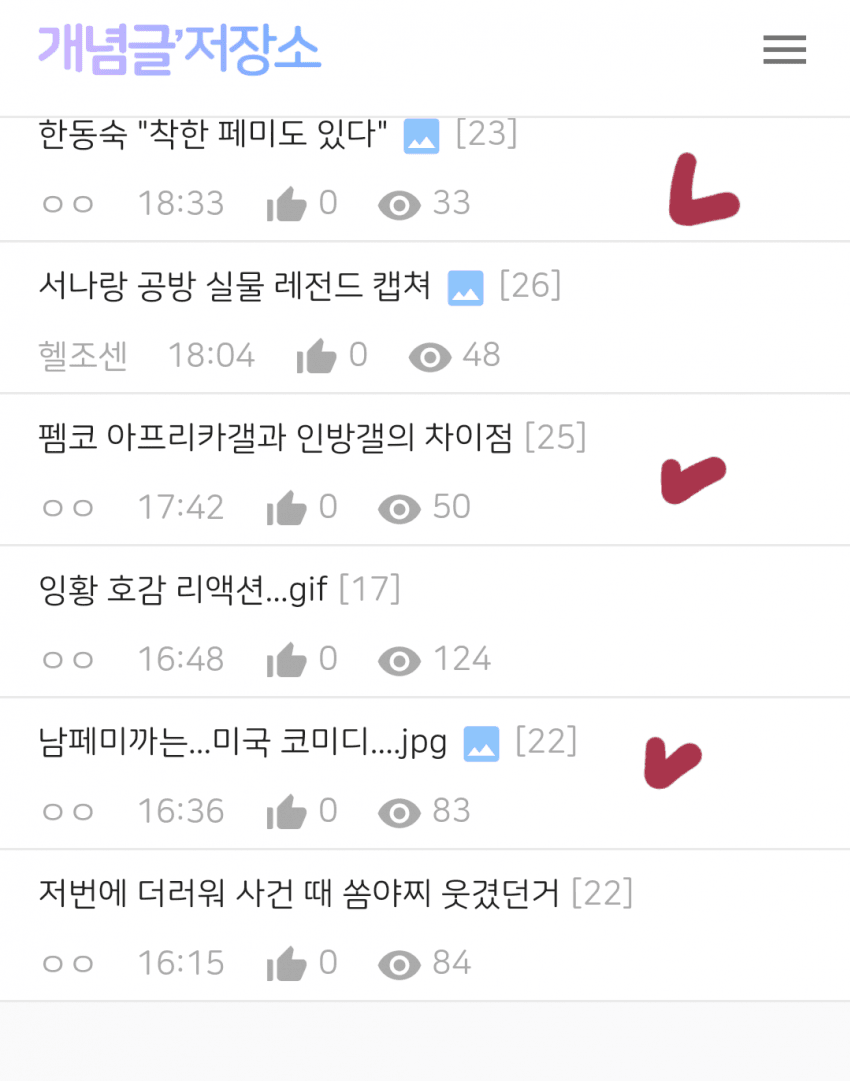Tap the 개념글 저장소 site title
The width and height of the screenshot is (850, 1081).
[180, 48]
